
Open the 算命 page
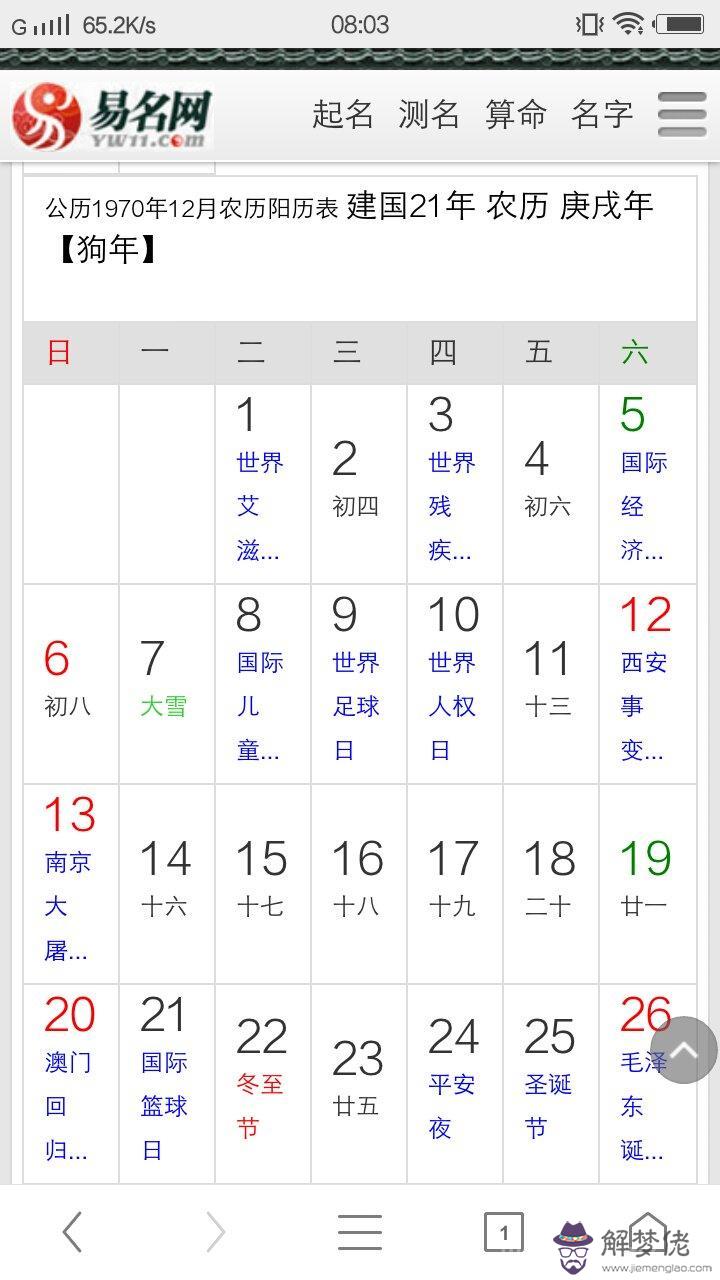click(x=516, y=114)
